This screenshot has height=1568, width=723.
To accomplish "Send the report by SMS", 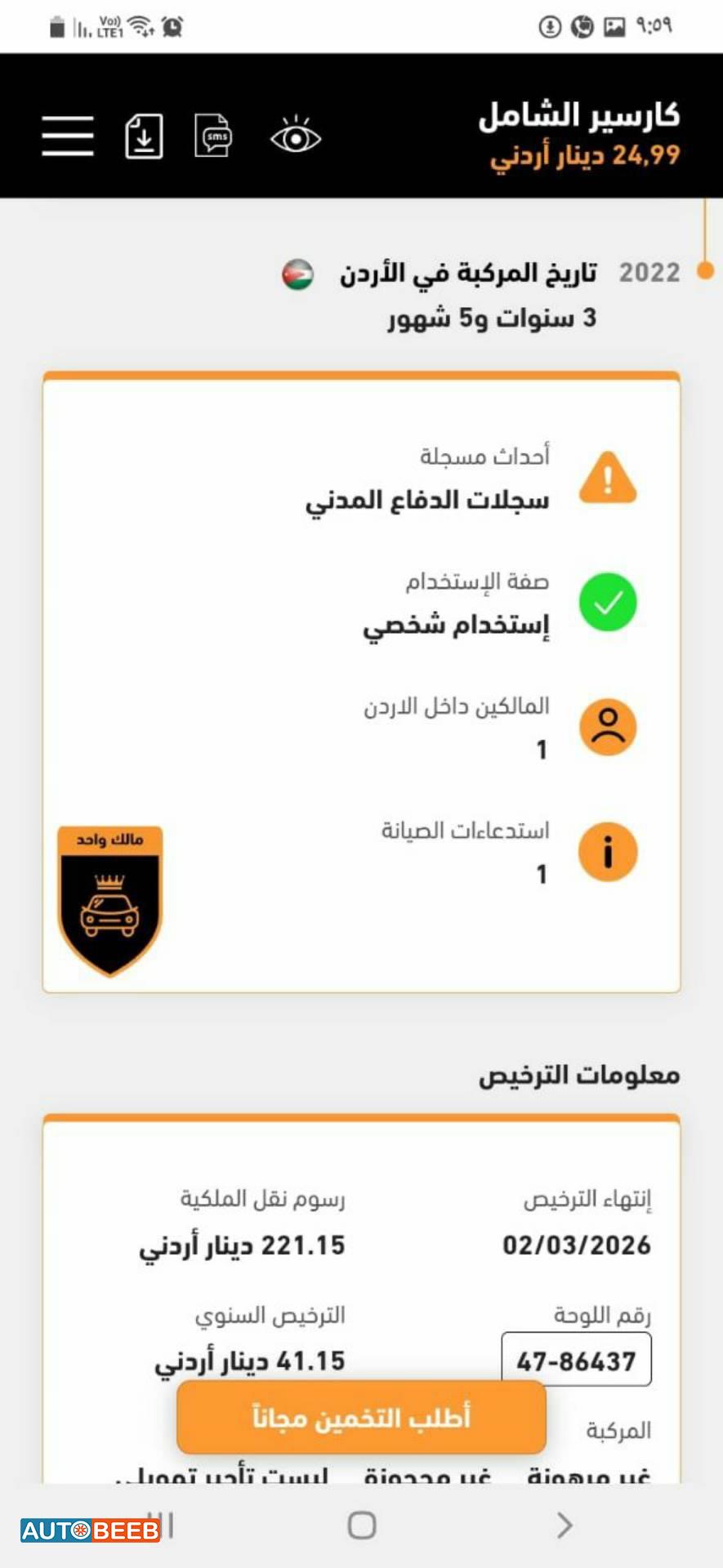I will click(x=213, y=136).
